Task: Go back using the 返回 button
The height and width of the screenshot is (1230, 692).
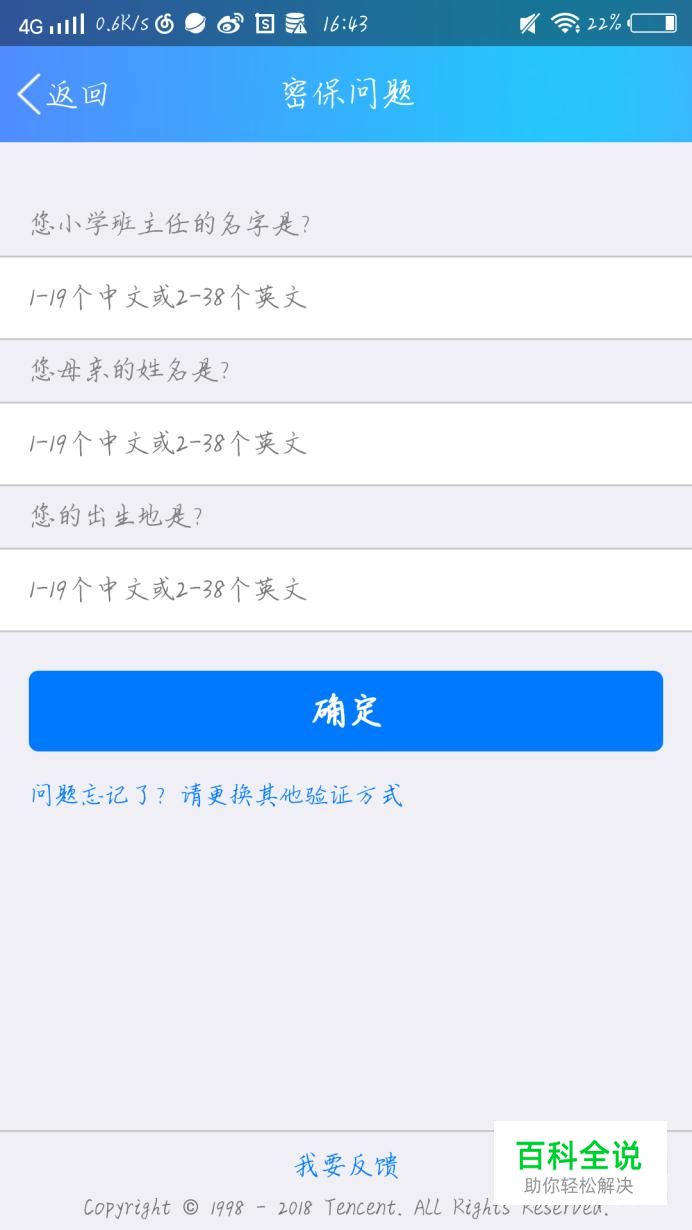Action: [x=62, y=94]
